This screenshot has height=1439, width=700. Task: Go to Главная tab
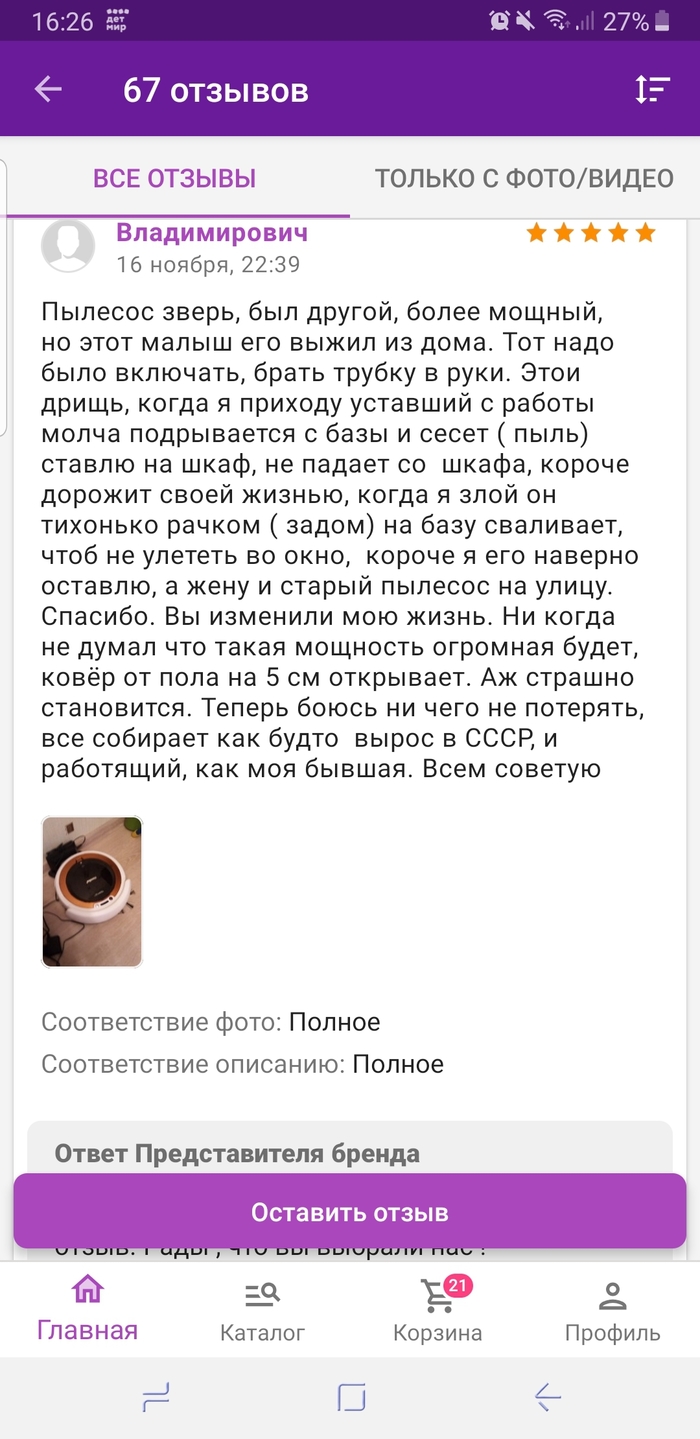[x=87, y=1309]
